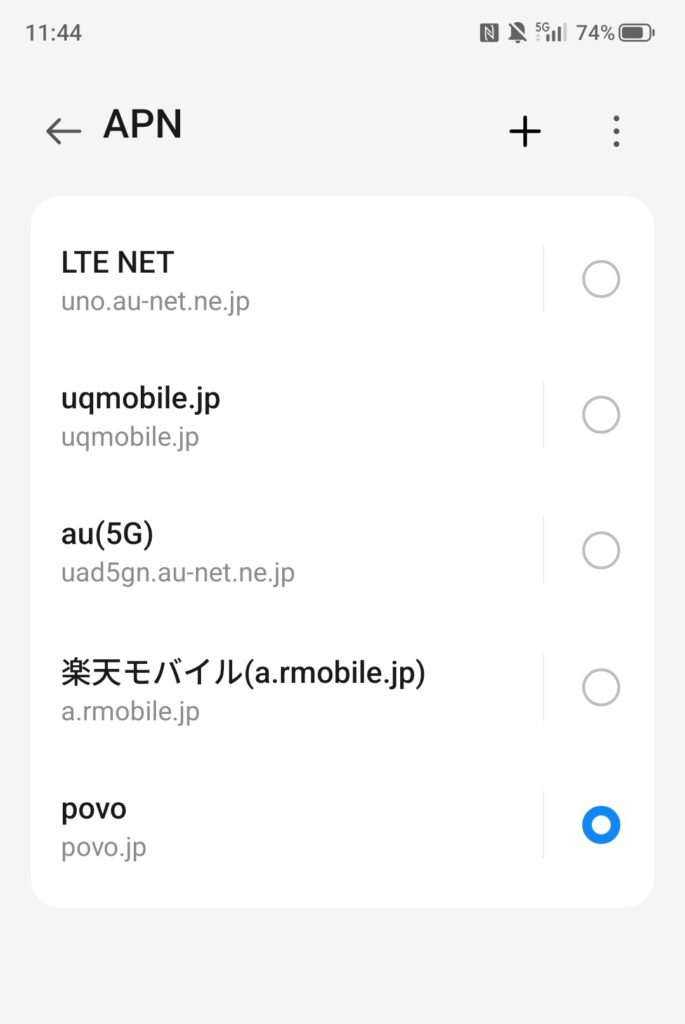This screenshot has width=685, height=1024.
Task: Choose uqmobile.jp as active APN
Action: coord(601,415)
